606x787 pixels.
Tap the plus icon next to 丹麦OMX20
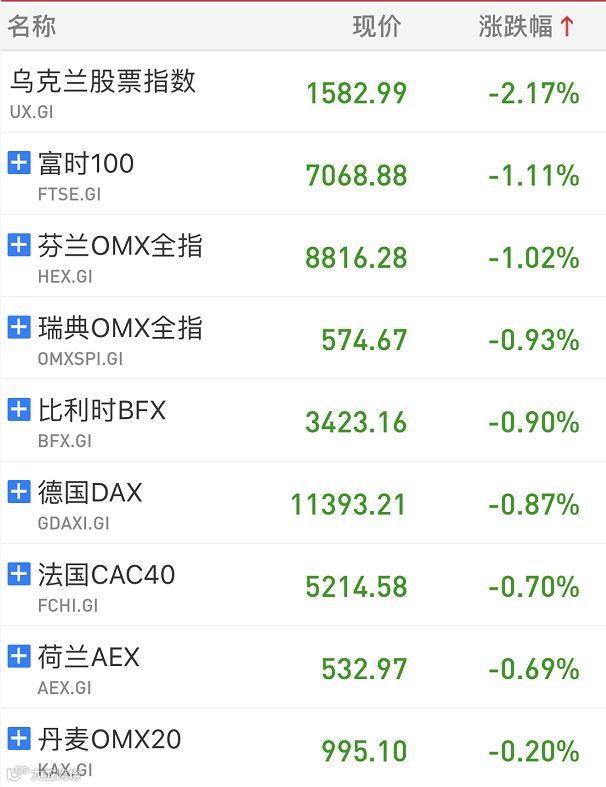pos(19,738)
